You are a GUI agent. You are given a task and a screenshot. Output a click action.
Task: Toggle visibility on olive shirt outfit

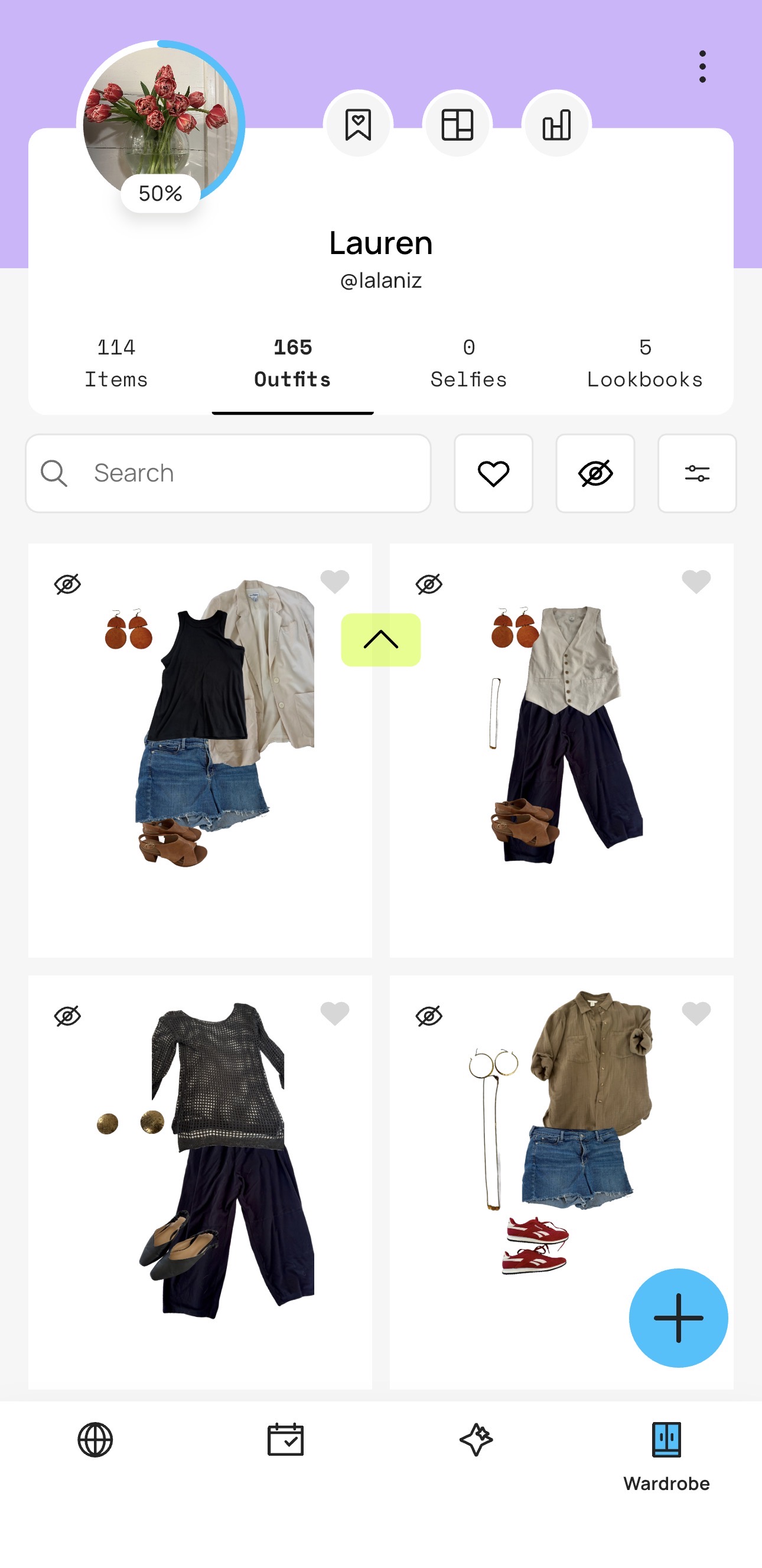(429, 1016)
